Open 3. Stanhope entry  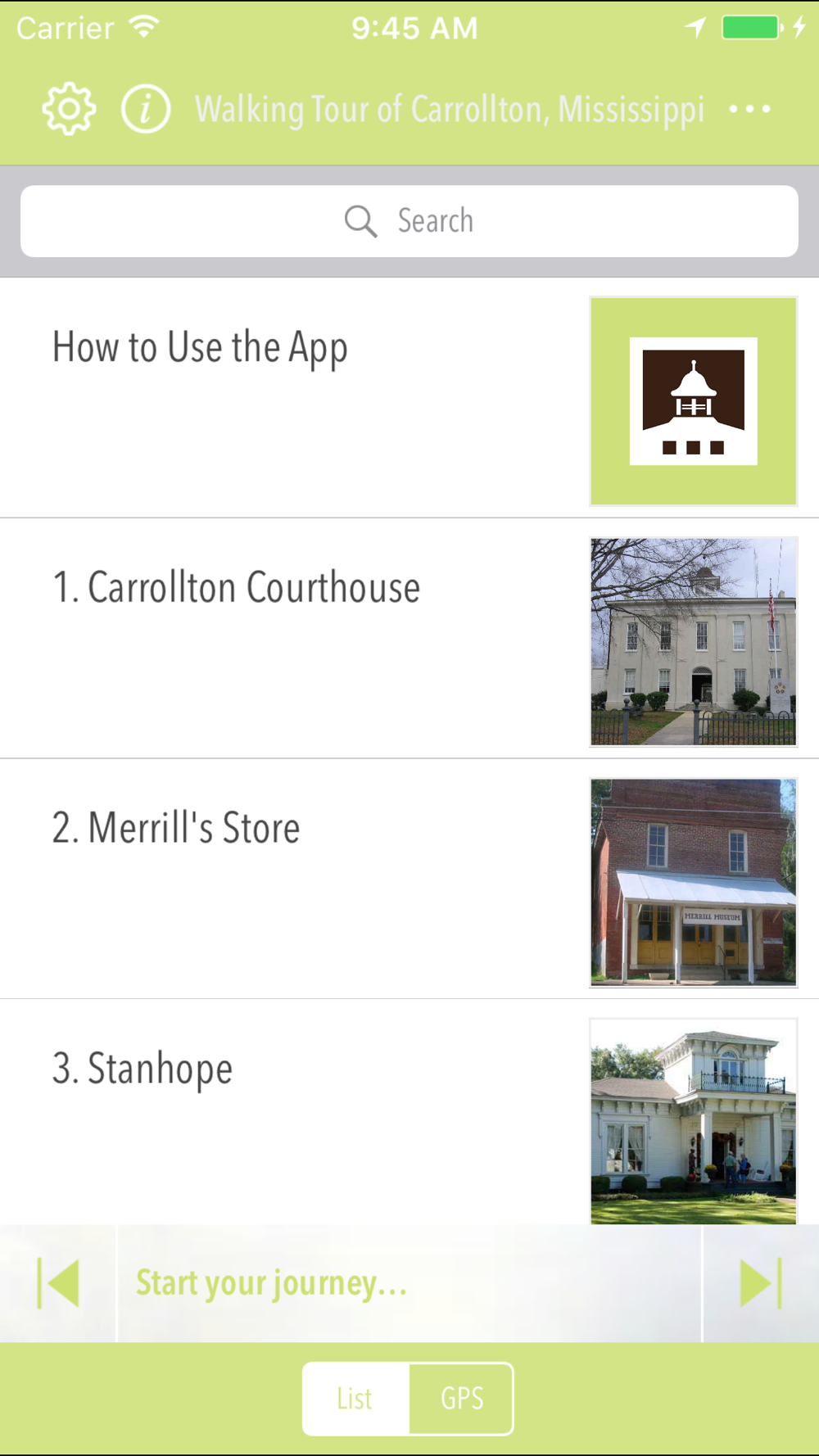(x=409, y=1112)
